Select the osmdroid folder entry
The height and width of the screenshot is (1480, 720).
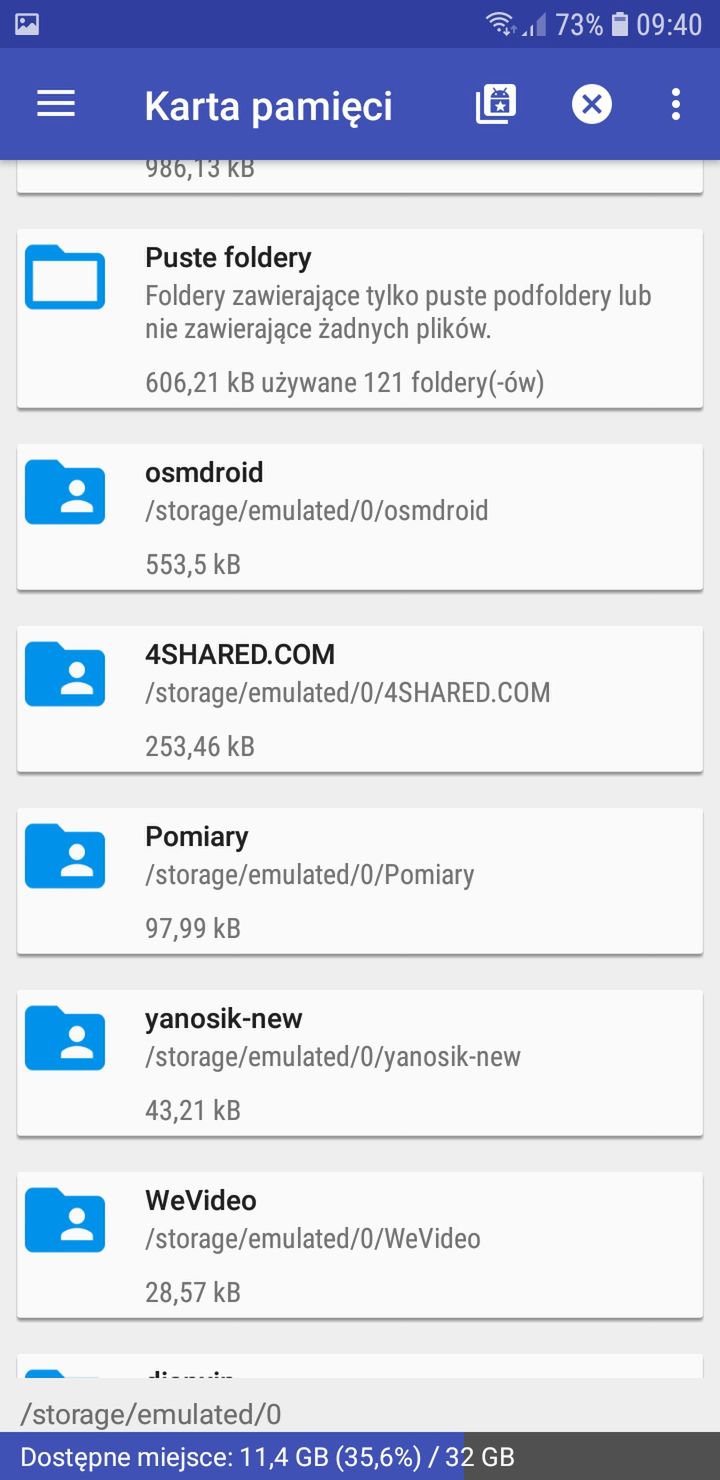click(x=360, y=517)
